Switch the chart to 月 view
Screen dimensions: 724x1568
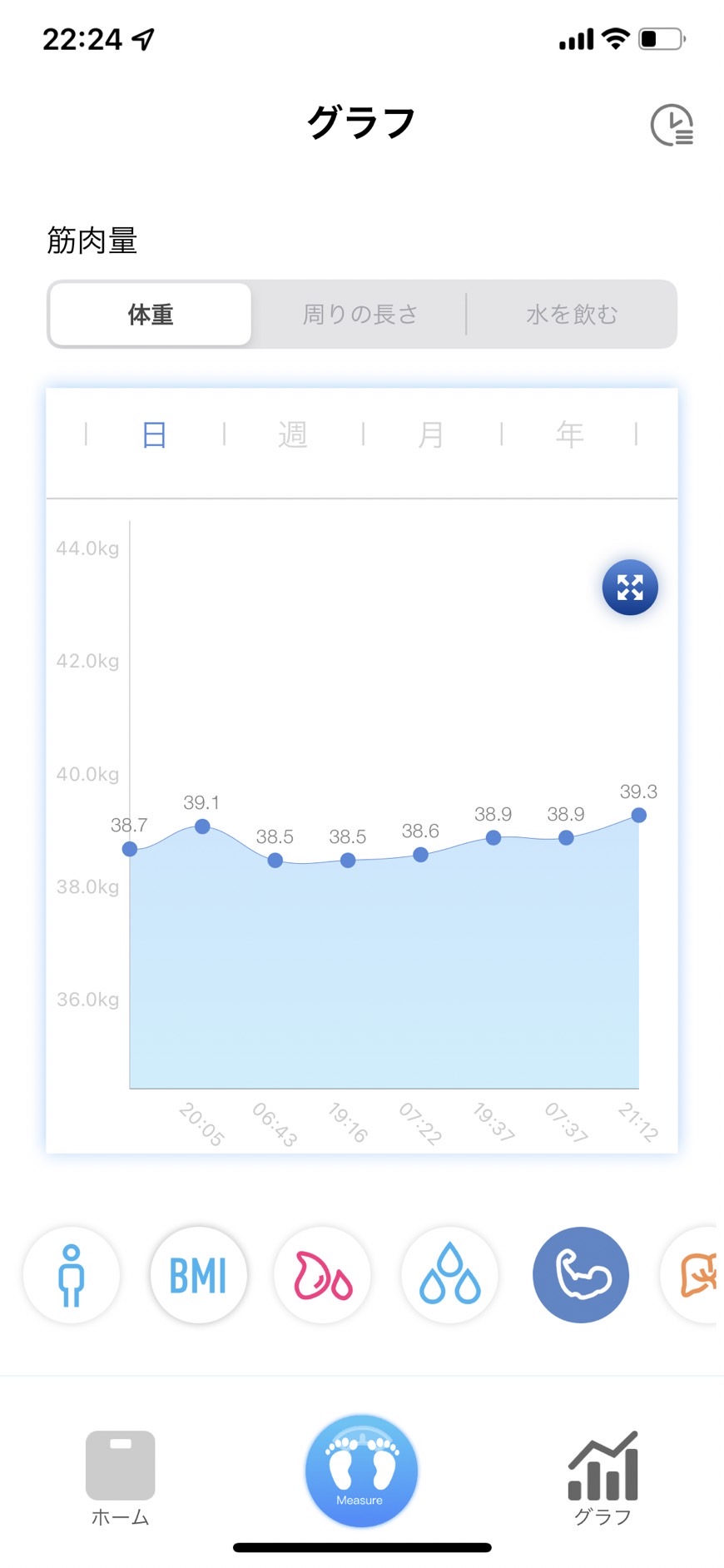431,434
